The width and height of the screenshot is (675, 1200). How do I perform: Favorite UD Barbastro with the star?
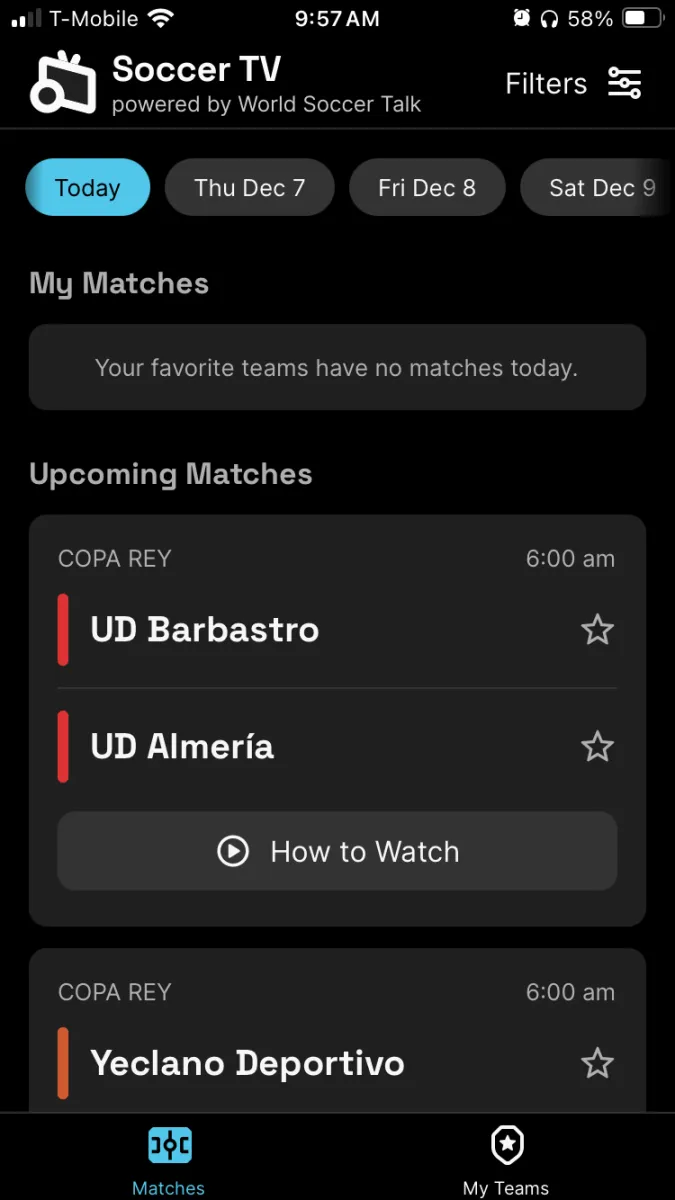[597, 630]
